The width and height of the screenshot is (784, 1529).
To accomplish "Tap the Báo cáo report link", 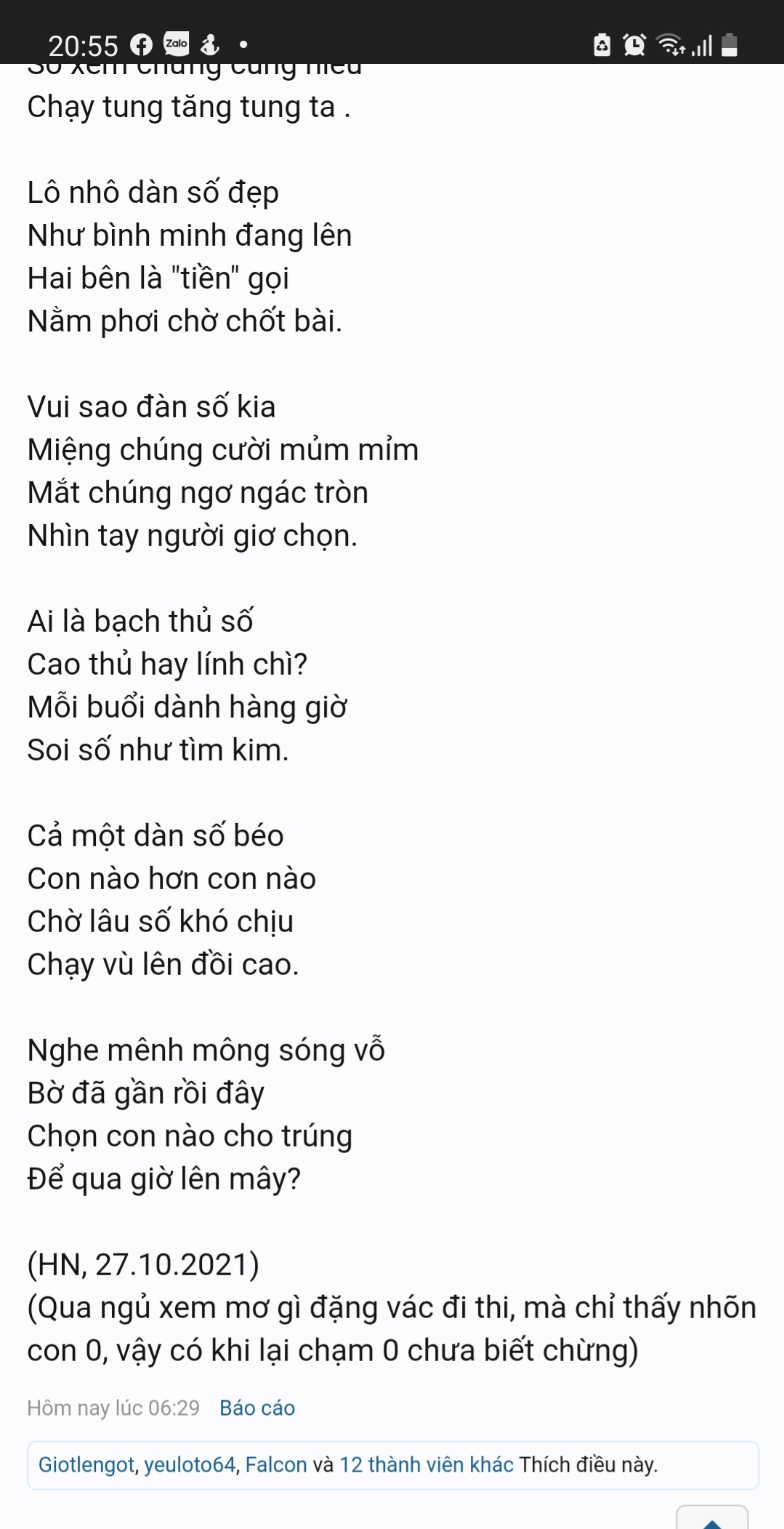I will [257, 1408].
